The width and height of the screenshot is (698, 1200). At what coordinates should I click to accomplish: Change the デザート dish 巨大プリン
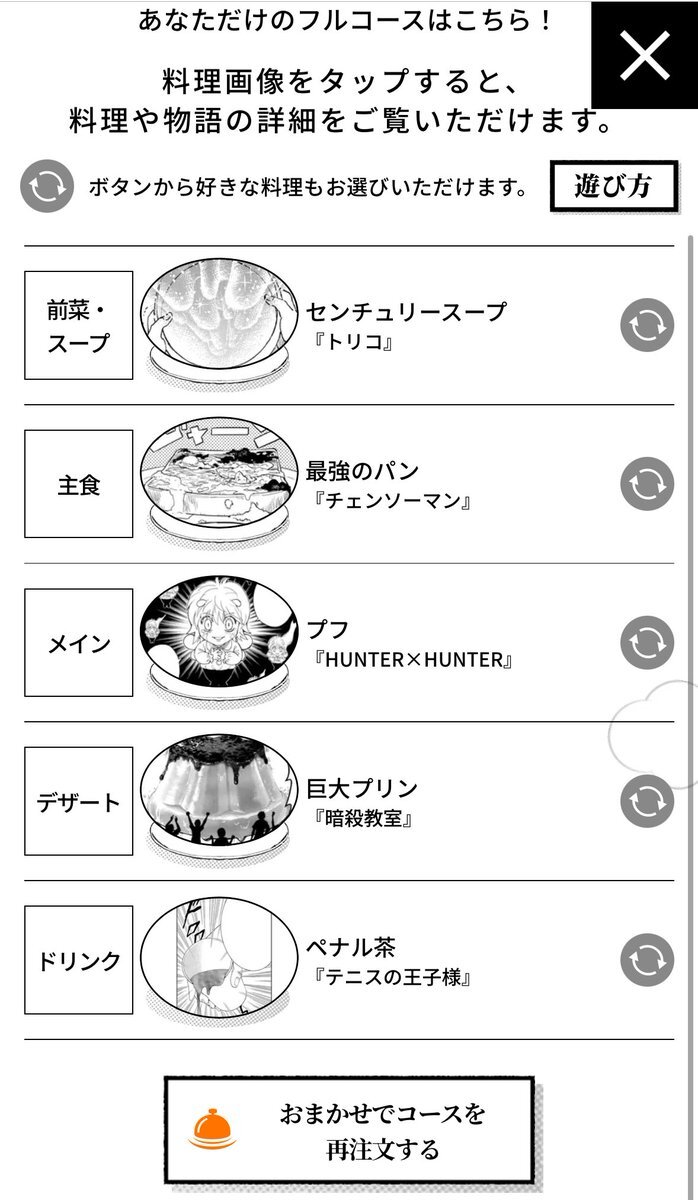point(646,801)
